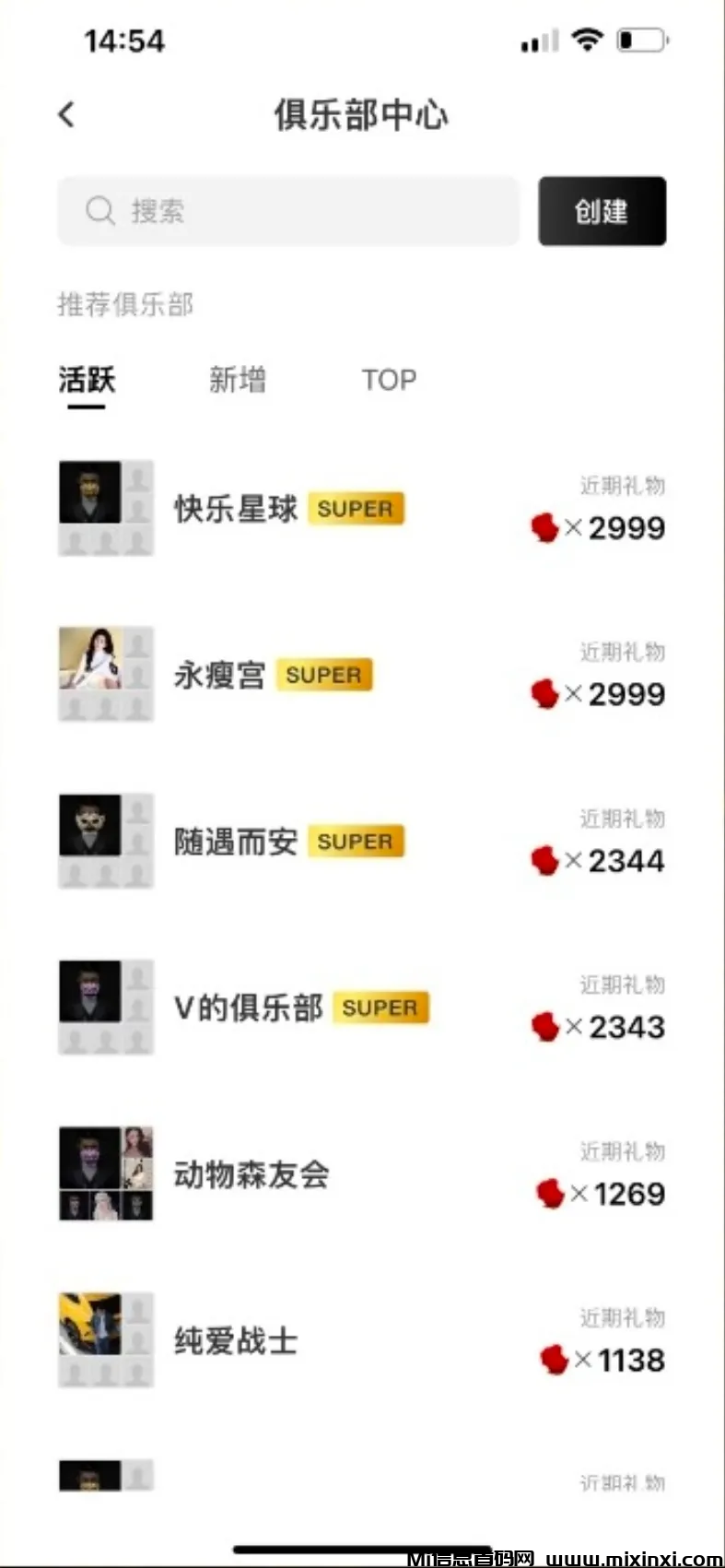Viewport: 725px width, 1568px height.
Task: Tap the 搜索 search field
Action: coord(287,211)
